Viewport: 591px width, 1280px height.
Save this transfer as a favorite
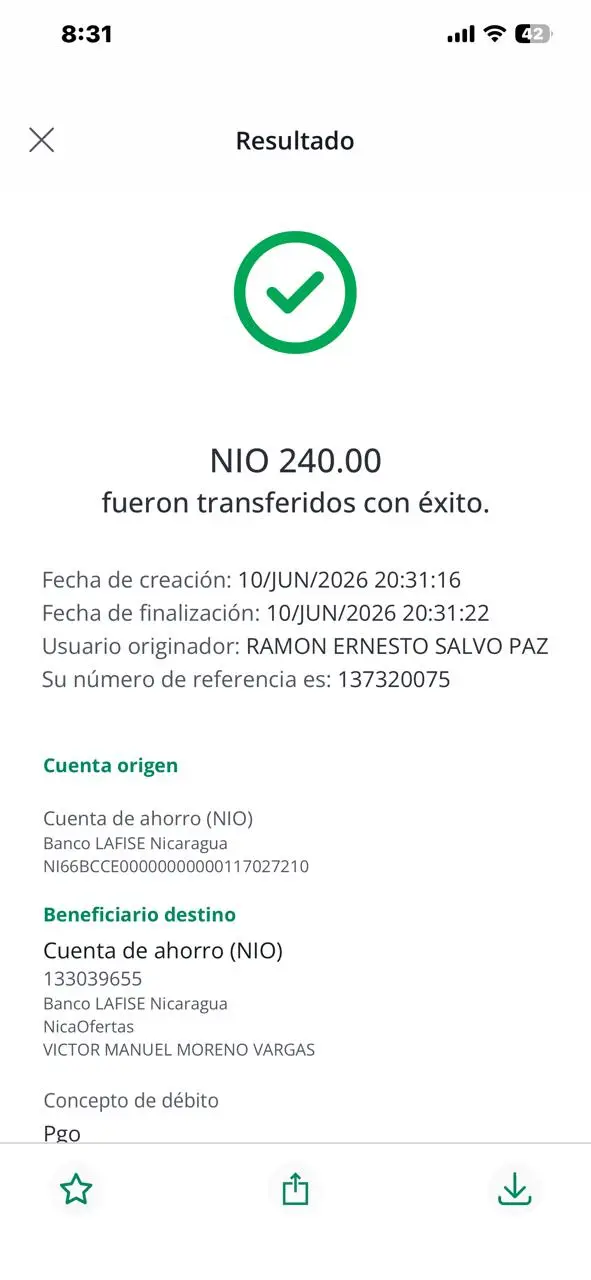click(x=76, y=1190)
